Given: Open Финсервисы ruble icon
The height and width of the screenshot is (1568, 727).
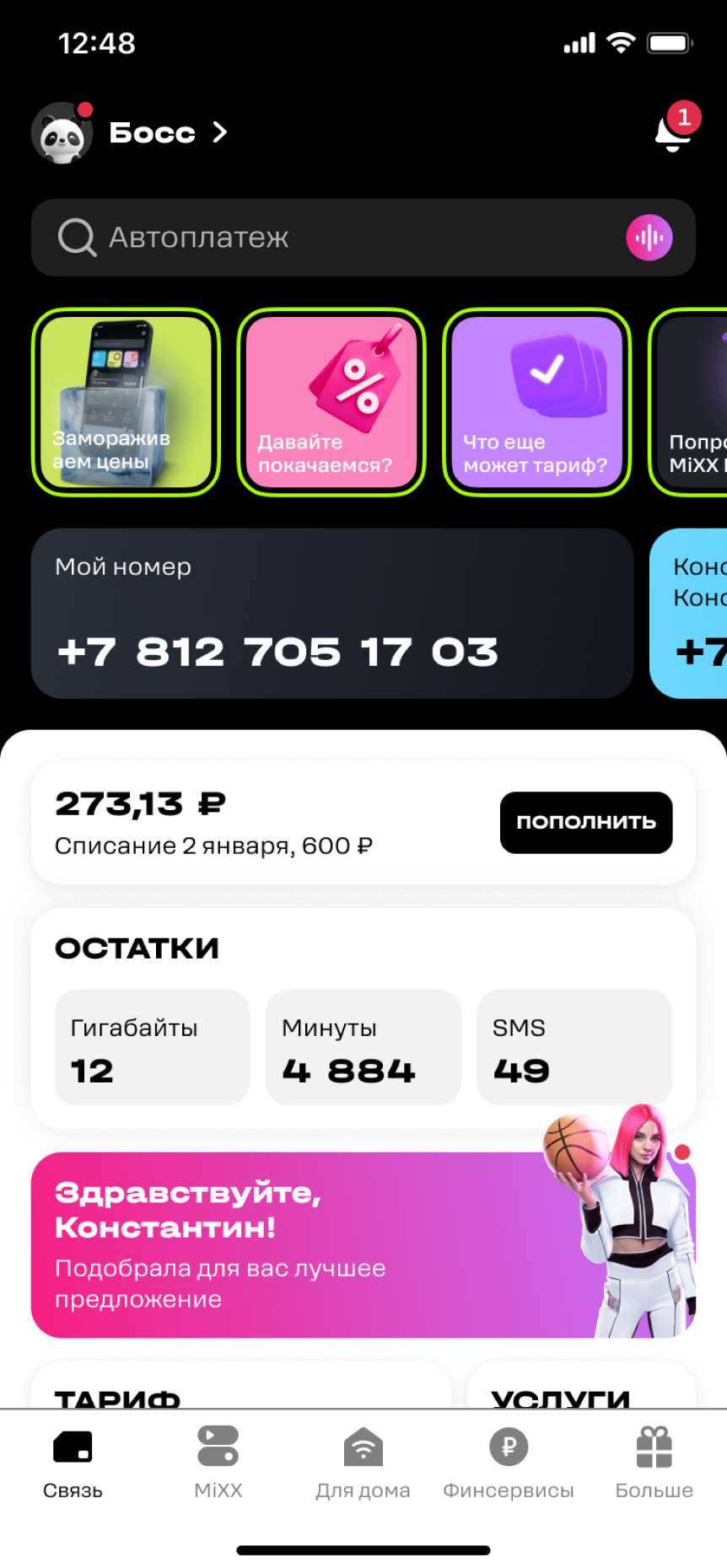Looking at the screenshot, I should coord(508,1446).
